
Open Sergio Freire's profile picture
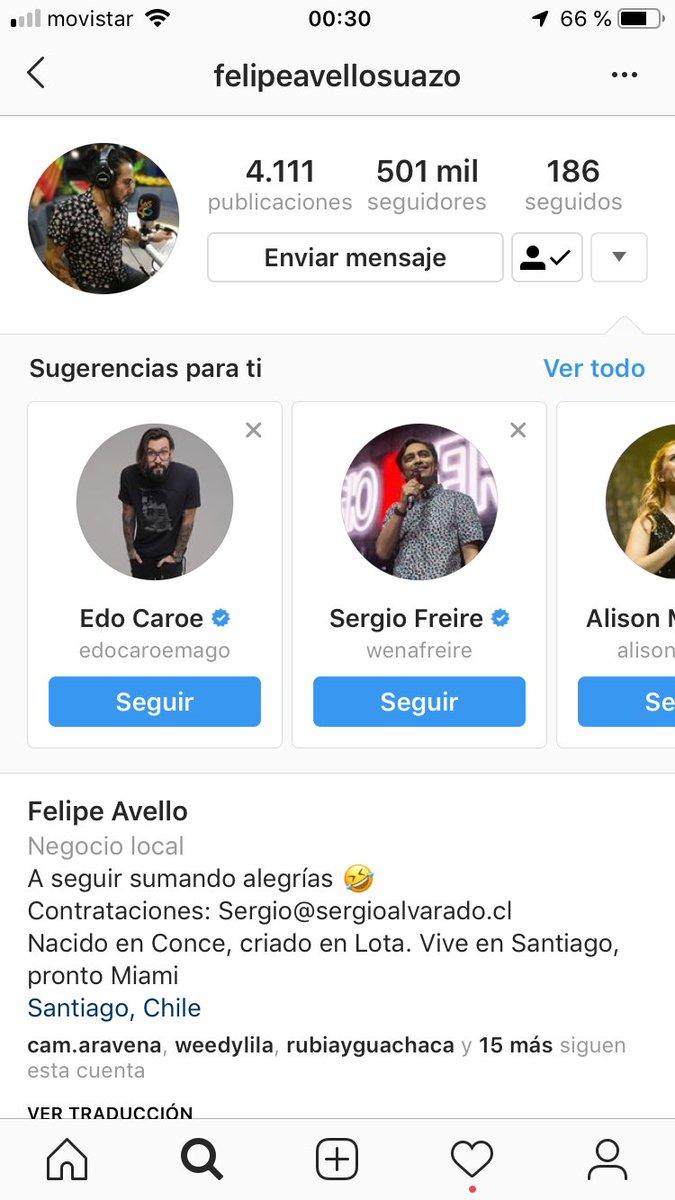click(x=419, y=502)
